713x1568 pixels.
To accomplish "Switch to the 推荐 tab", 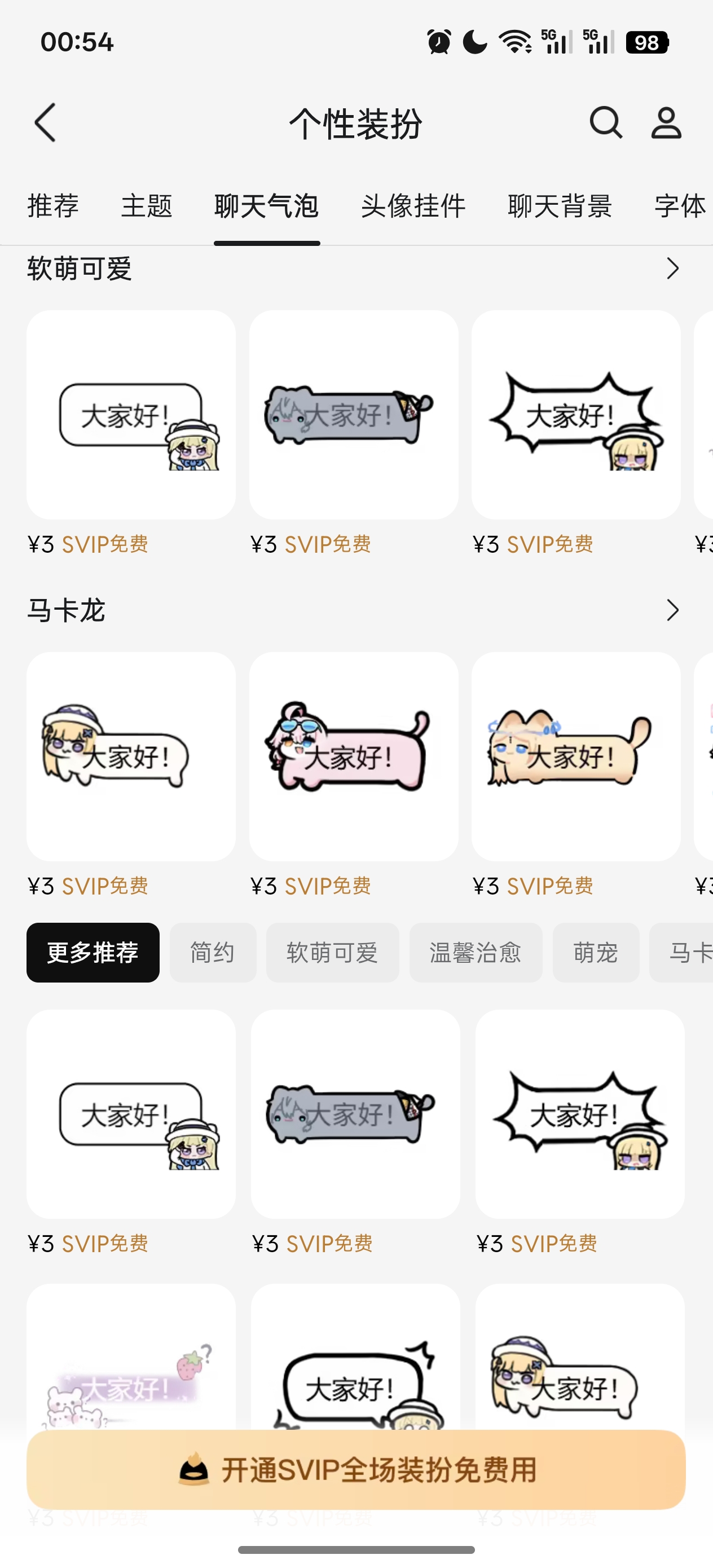I will (53, 206).
